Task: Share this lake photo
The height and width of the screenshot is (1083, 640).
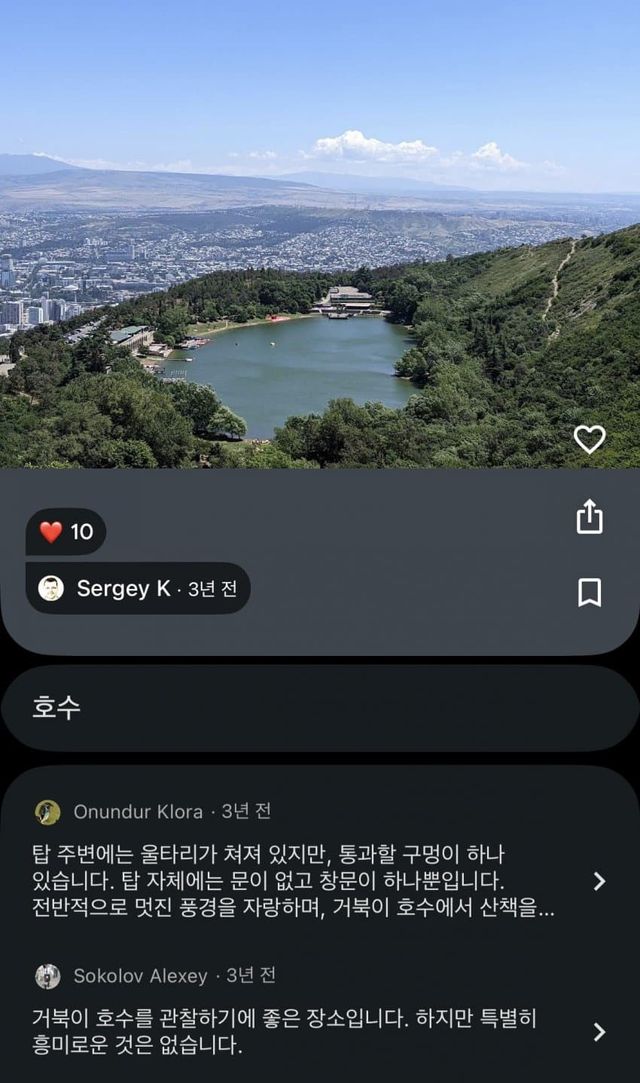Action: tap(590, 517)
